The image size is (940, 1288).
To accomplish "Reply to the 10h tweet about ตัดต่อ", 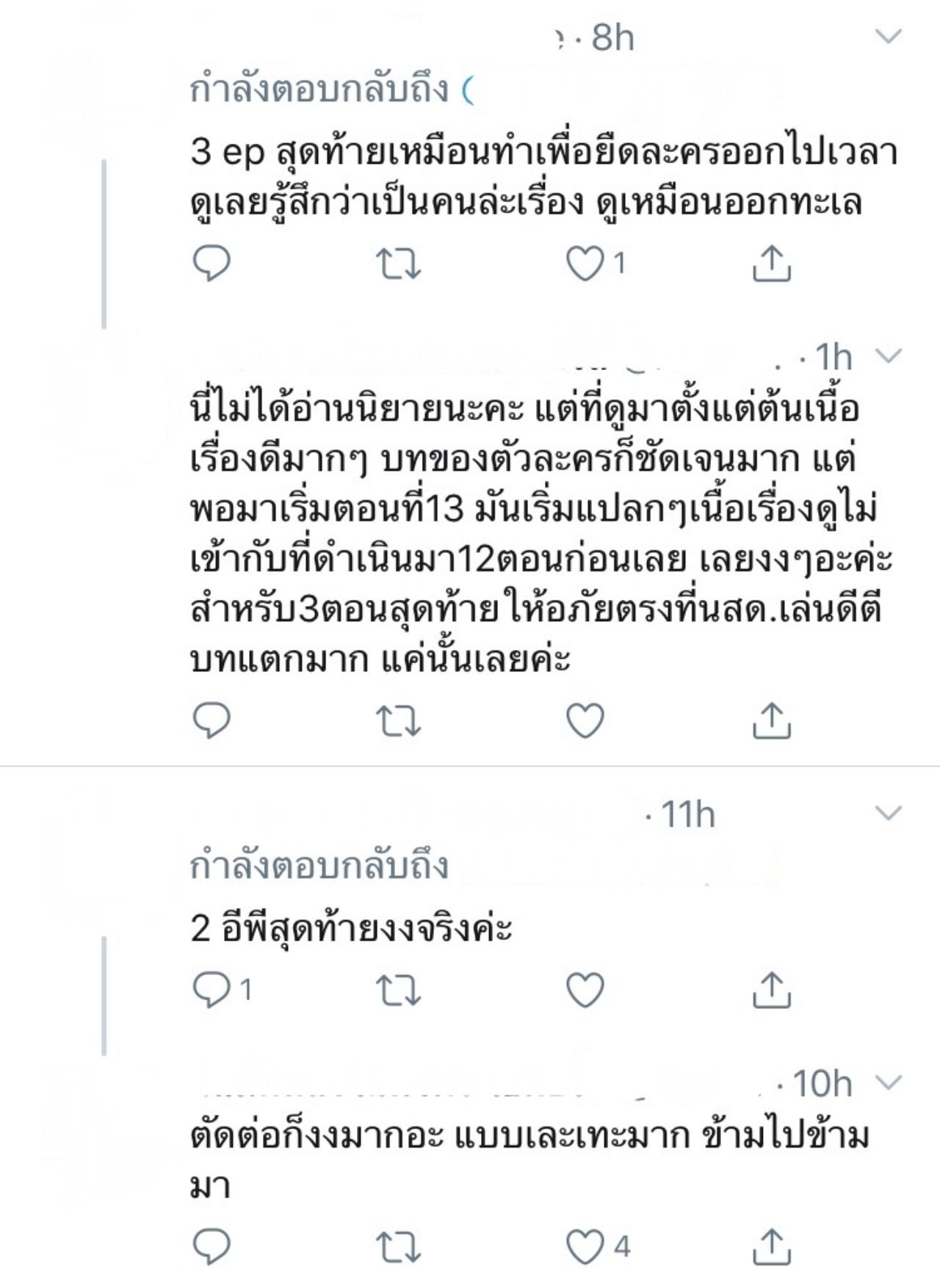I will coord(211,1246).
